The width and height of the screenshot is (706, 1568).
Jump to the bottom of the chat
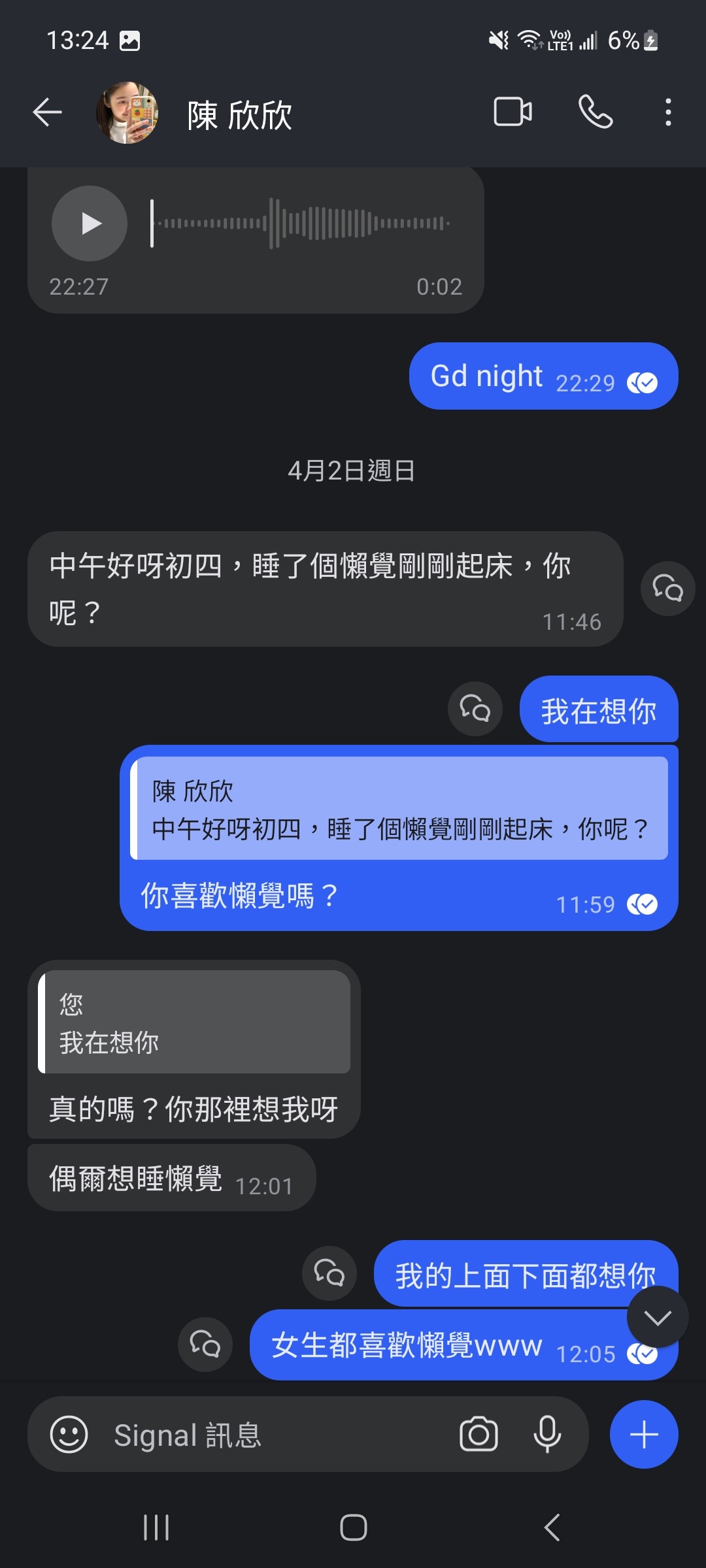pos(657,1317)
